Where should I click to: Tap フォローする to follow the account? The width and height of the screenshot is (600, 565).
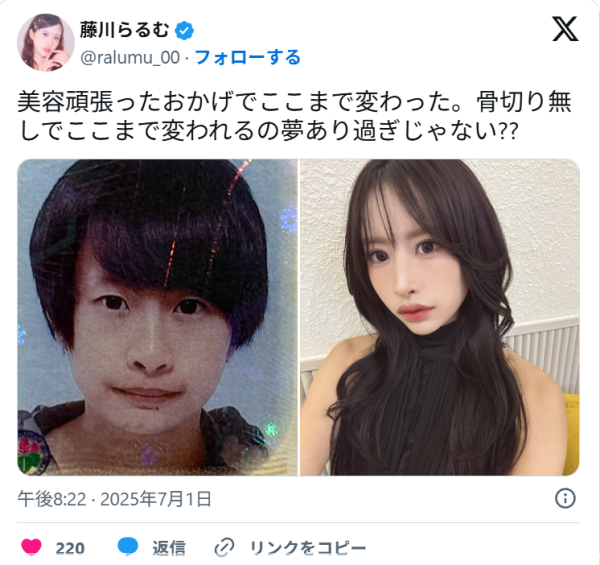pos(247,57)
